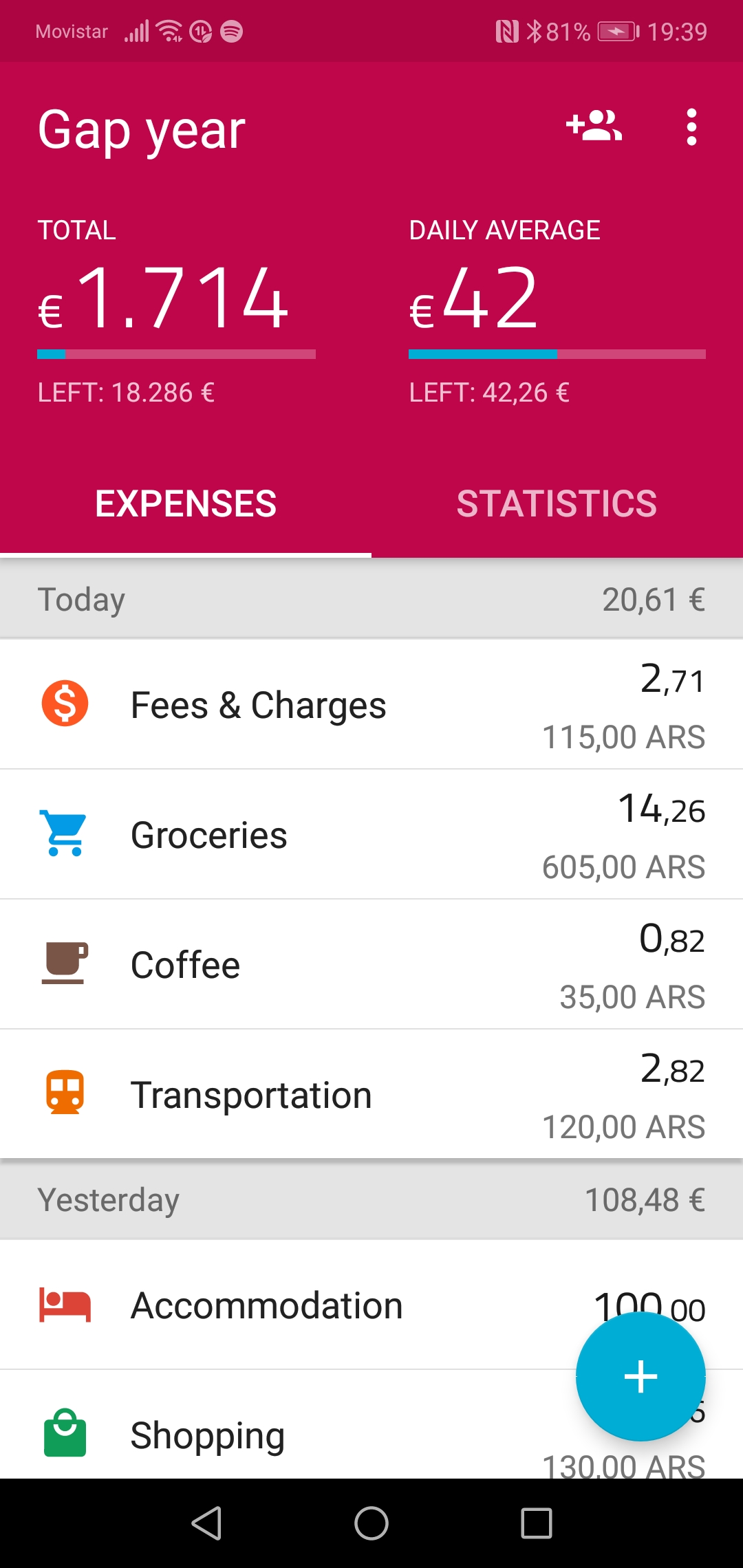The height and width of the screenshot is (1568, 743).
Task: Open the Groceries expense entry
Action: pos(371,835)
